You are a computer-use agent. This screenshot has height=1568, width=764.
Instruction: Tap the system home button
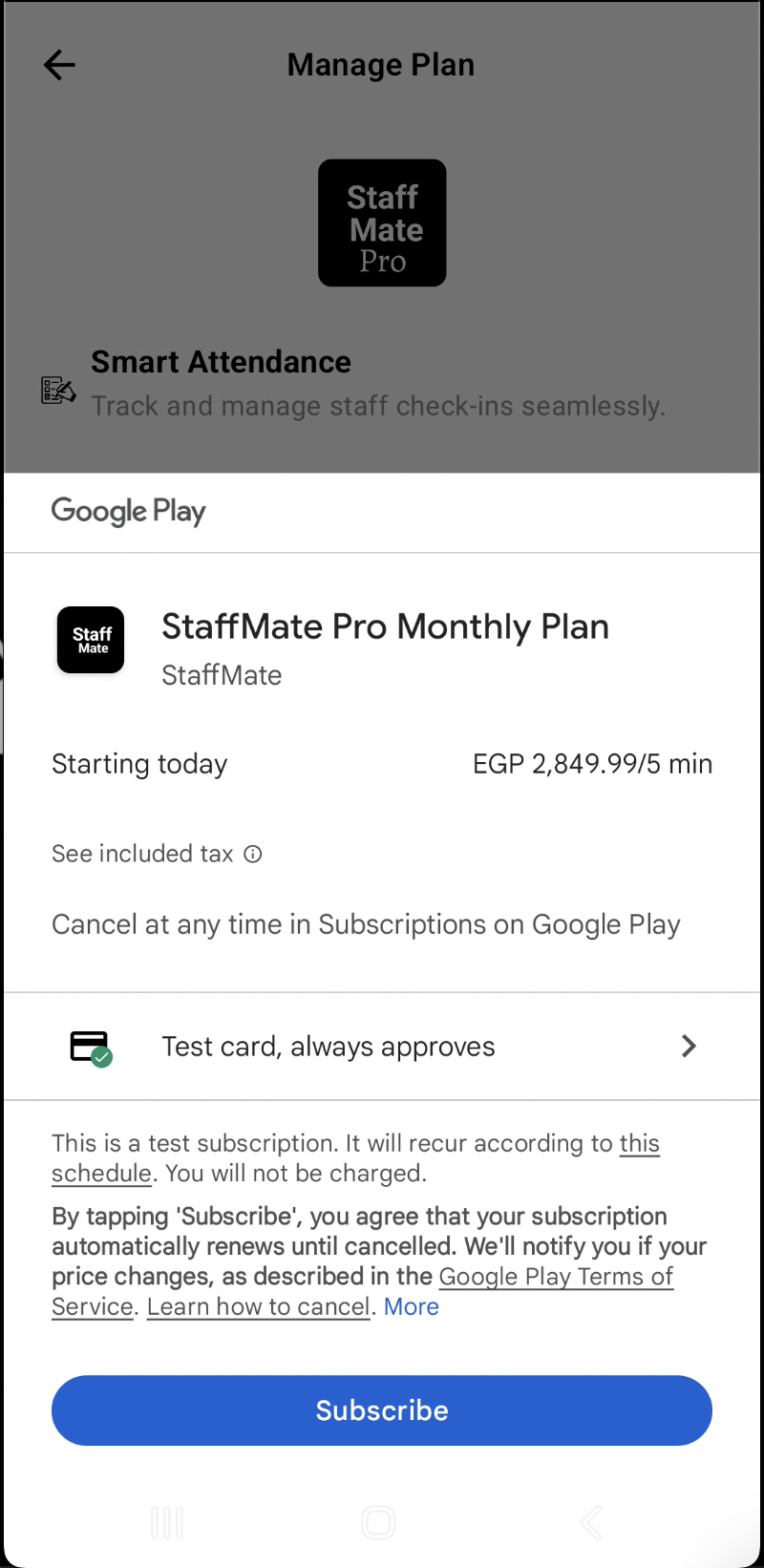pos(379,1522)
